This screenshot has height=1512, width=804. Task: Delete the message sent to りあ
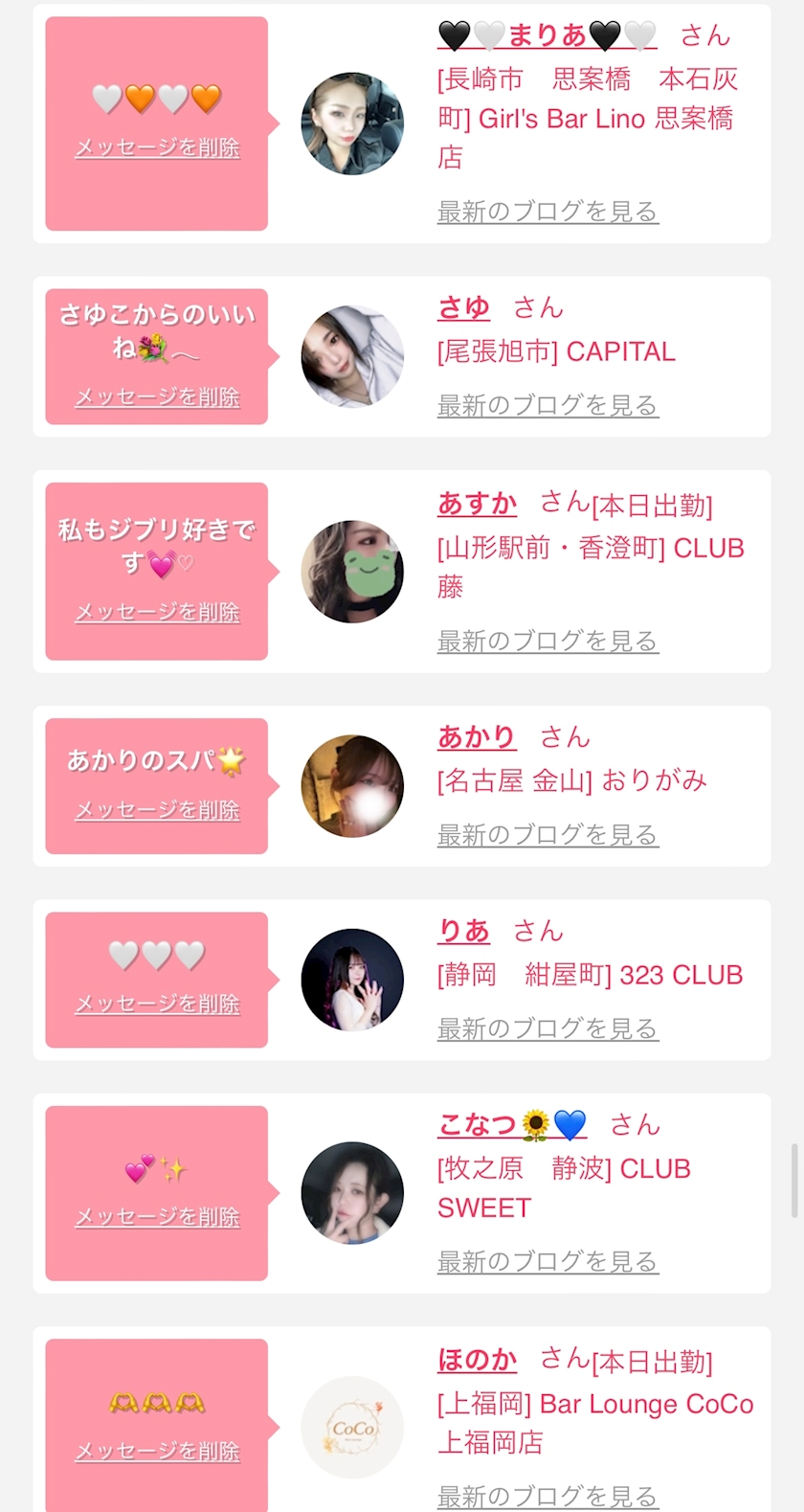(x=157, y=1004)
